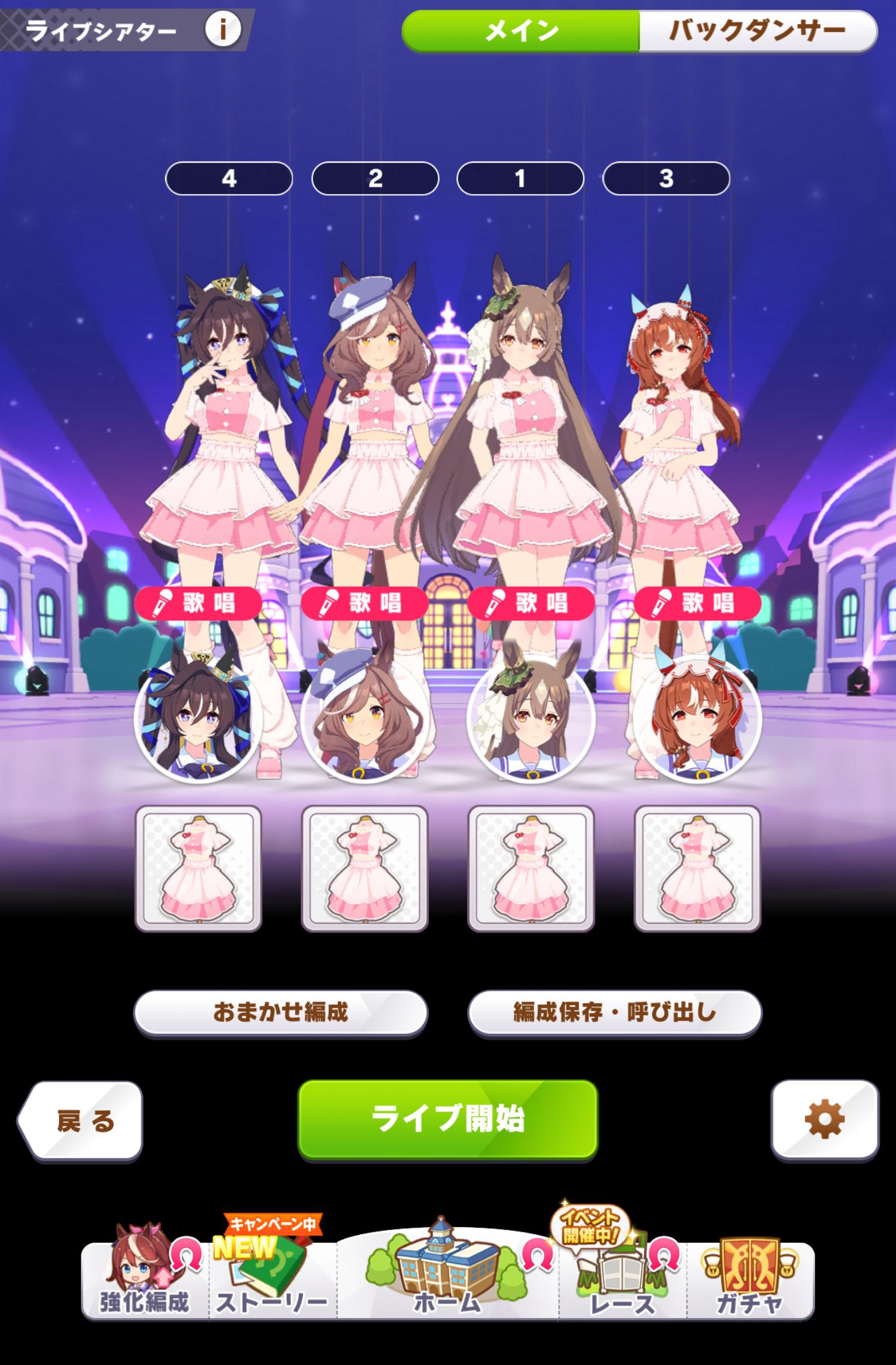Open 強化編成 in the bottom menu
This screenshot has height=1365, width=896.
coord(145,1281)
